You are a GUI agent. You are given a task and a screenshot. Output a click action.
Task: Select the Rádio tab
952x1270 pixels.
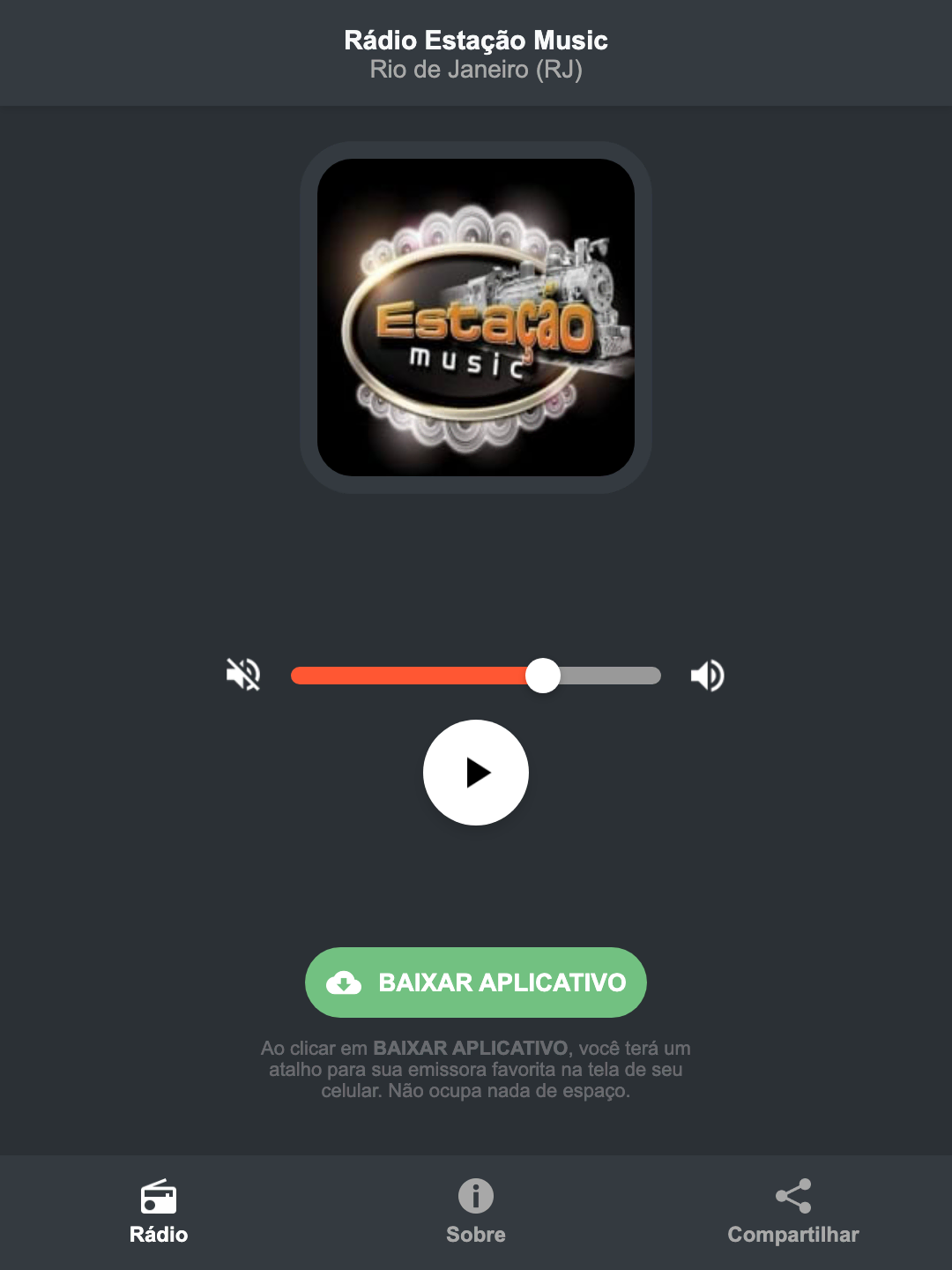click(x=160, y=1217)
